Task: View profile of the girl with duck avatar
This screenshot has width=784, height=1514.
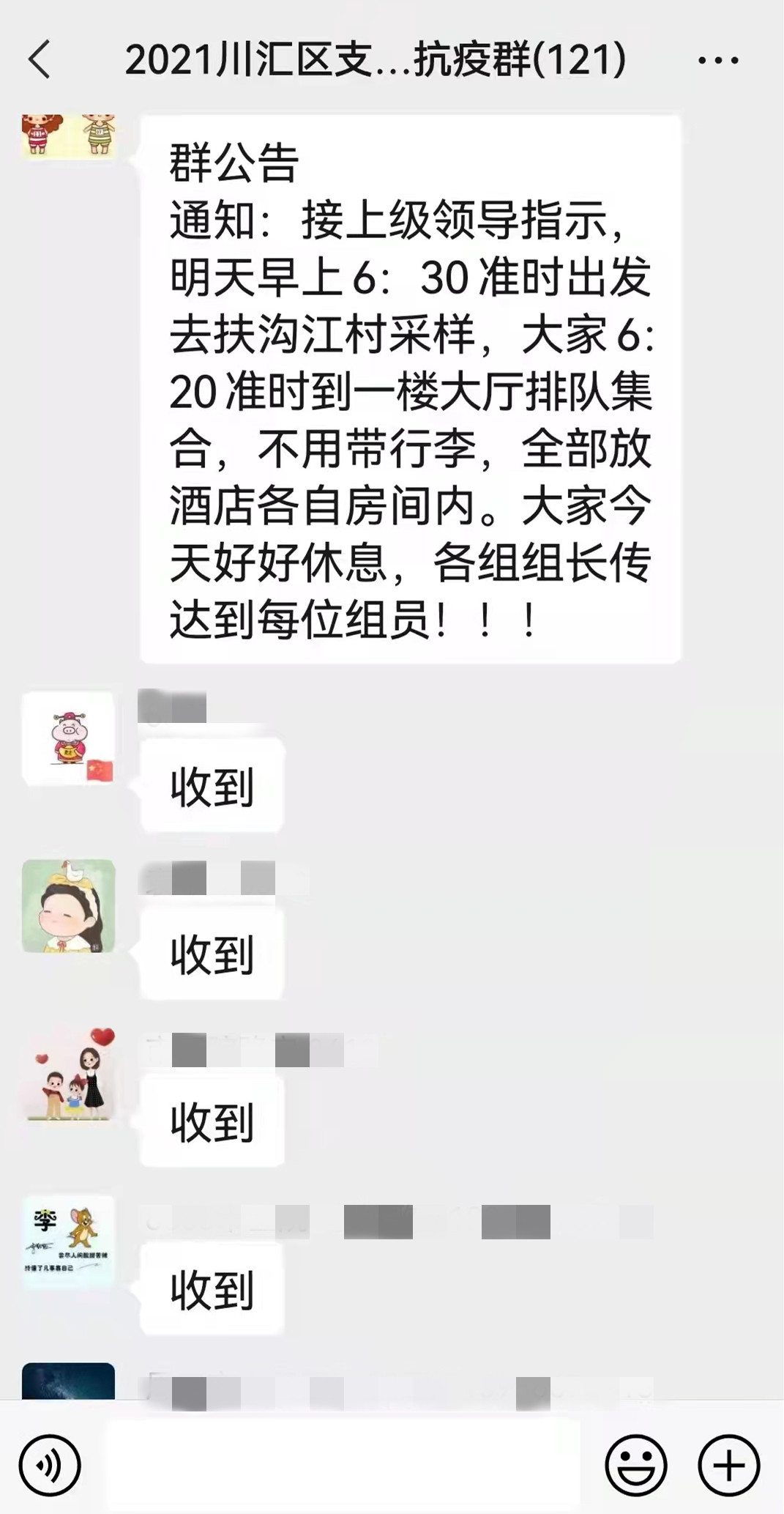Action: (69, 906)
